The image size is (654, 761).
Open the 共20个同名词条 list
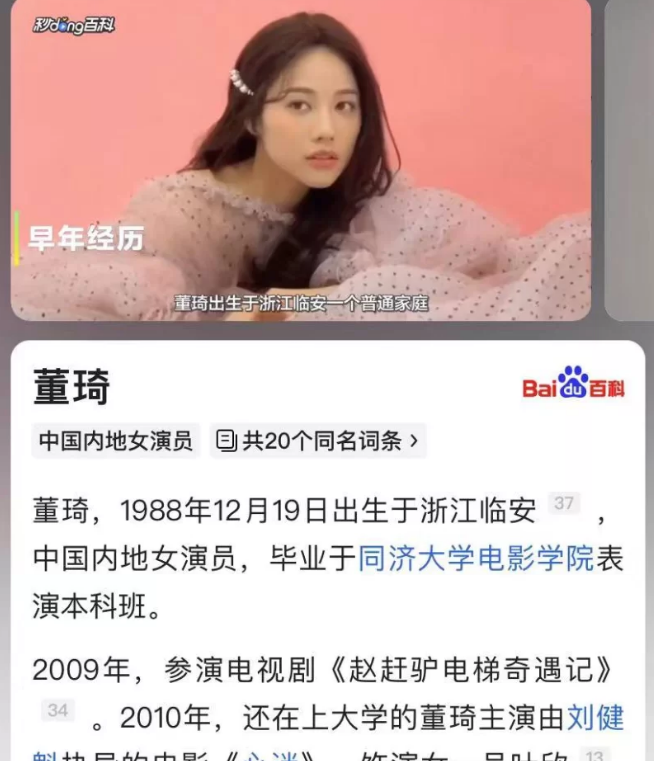tap(318, 440)
